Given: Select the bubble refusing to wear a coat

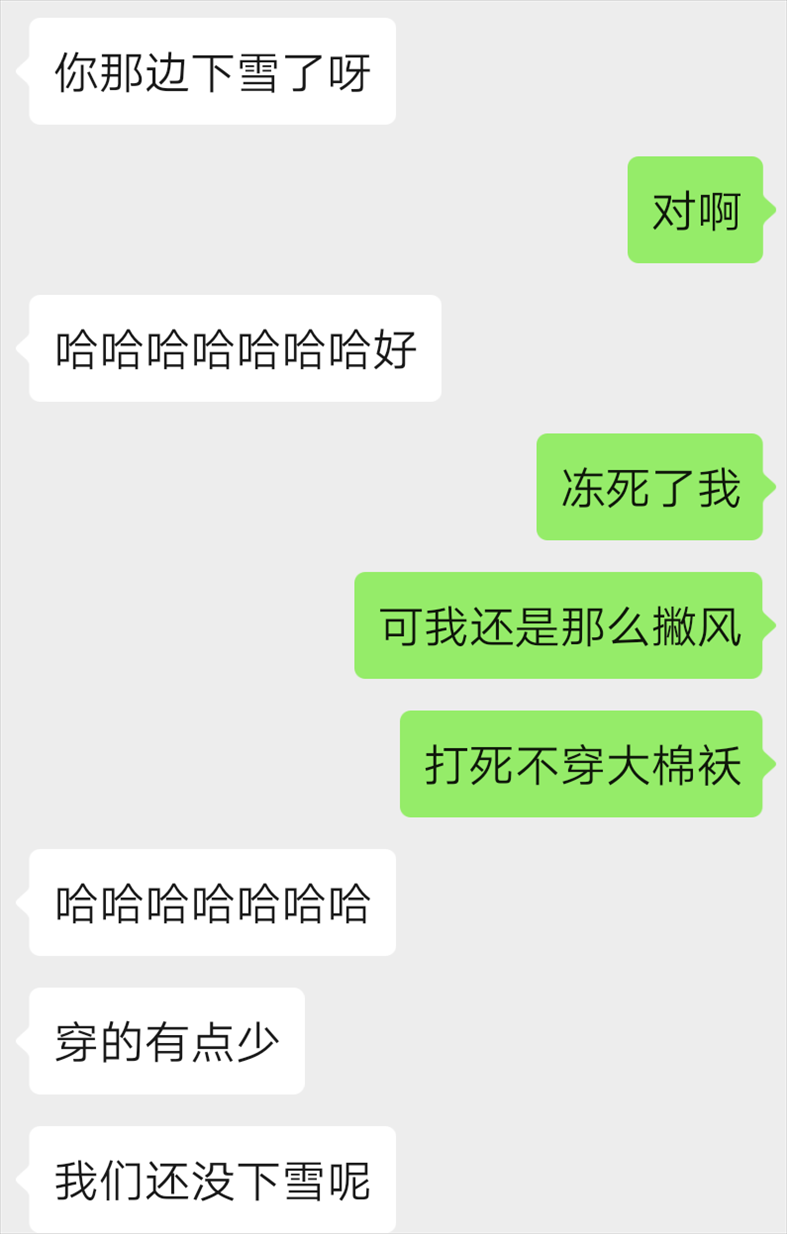Looking at the screenshot, I should 581,766.
